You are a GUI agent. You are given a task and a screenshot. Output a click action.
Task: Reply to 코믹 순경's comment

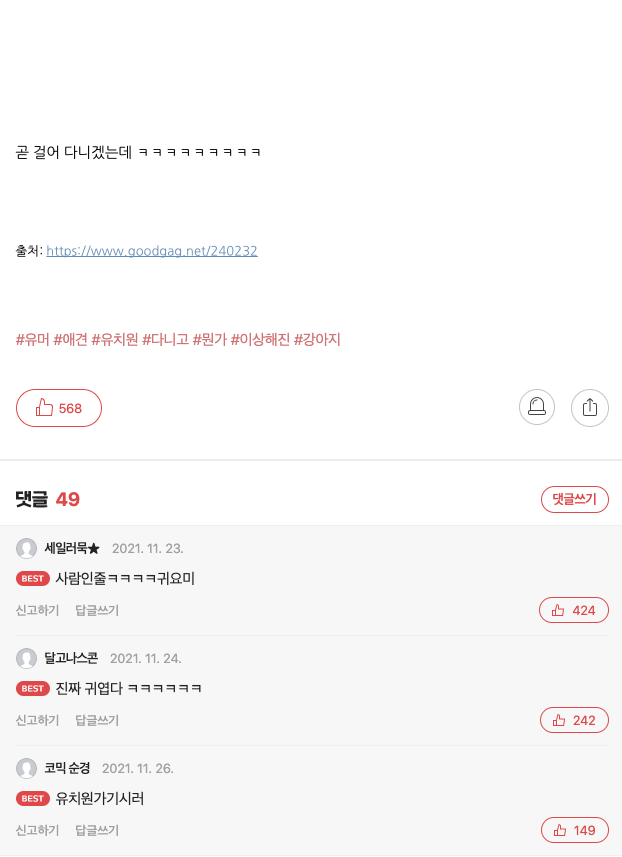pos(97,830)
